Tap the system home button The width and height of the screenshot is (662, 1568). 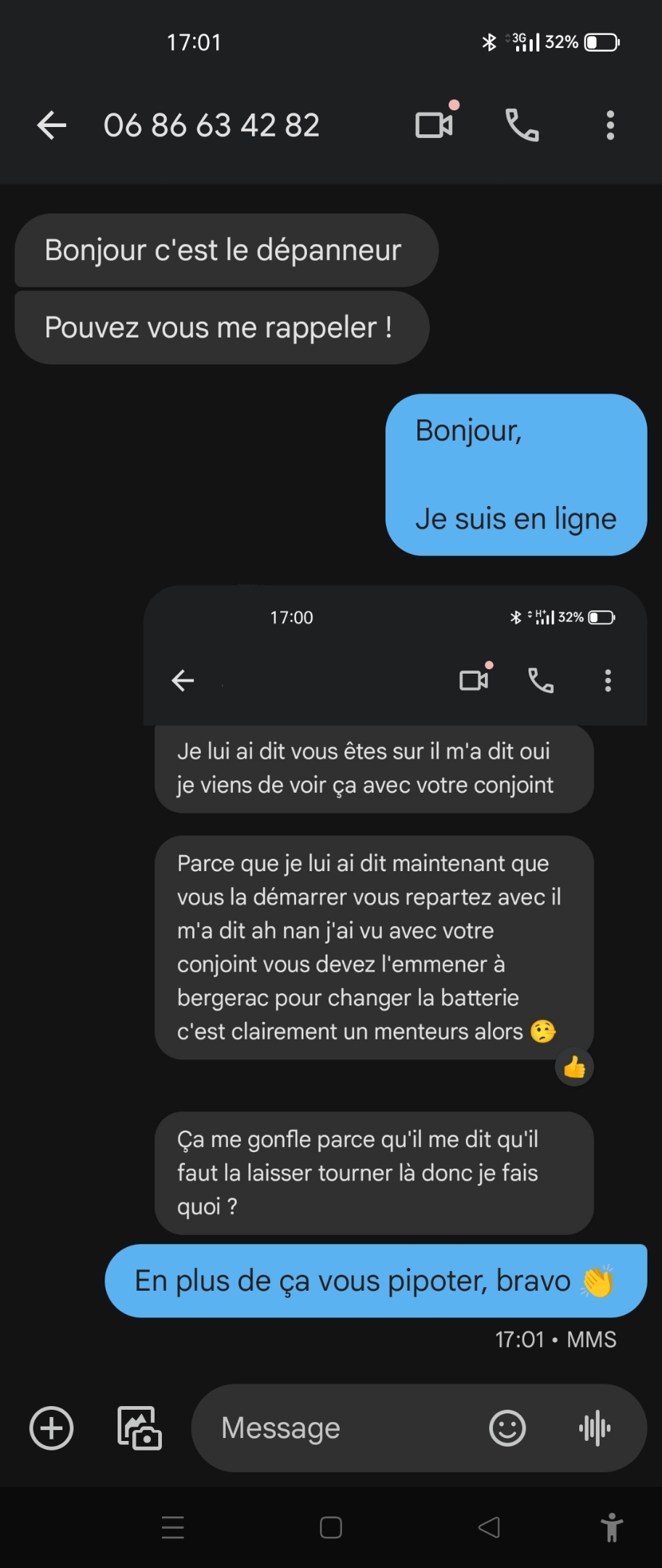pos(331,1527)
